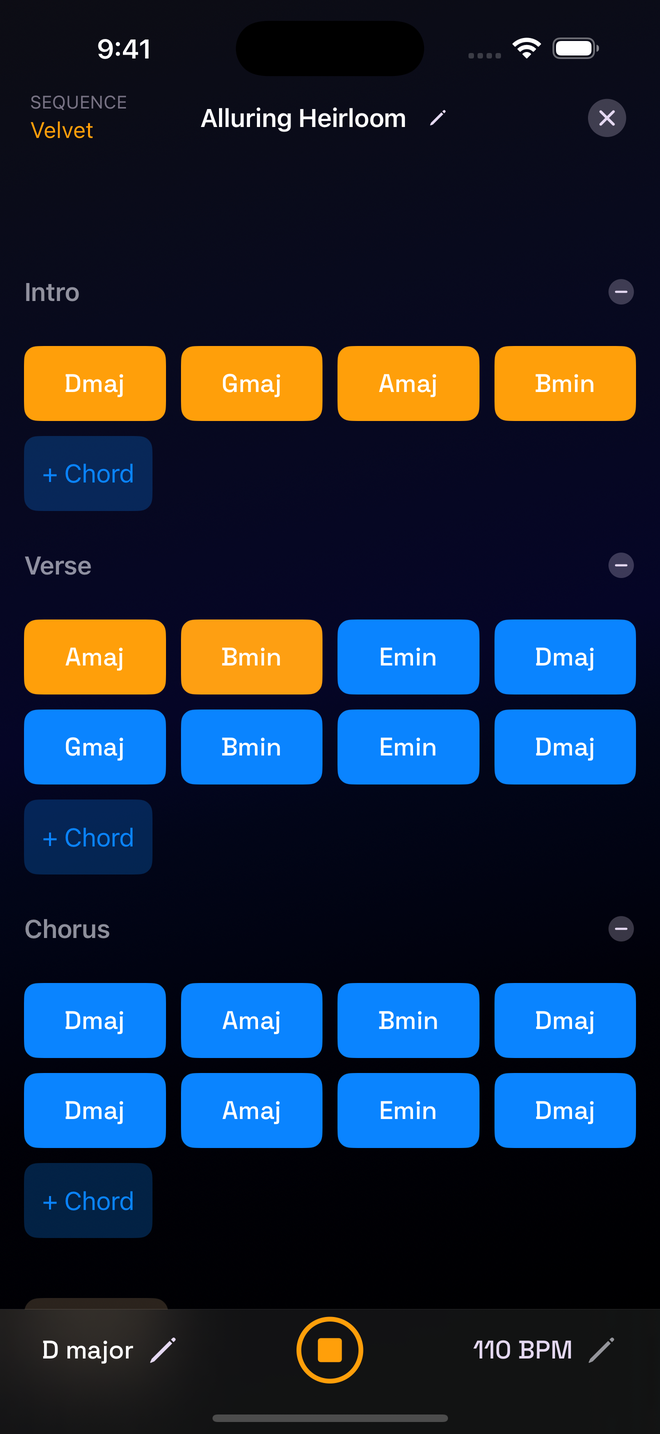The image size is (660, 1434).
Task: Close the sequence editor
Action: tap(606, 118)
